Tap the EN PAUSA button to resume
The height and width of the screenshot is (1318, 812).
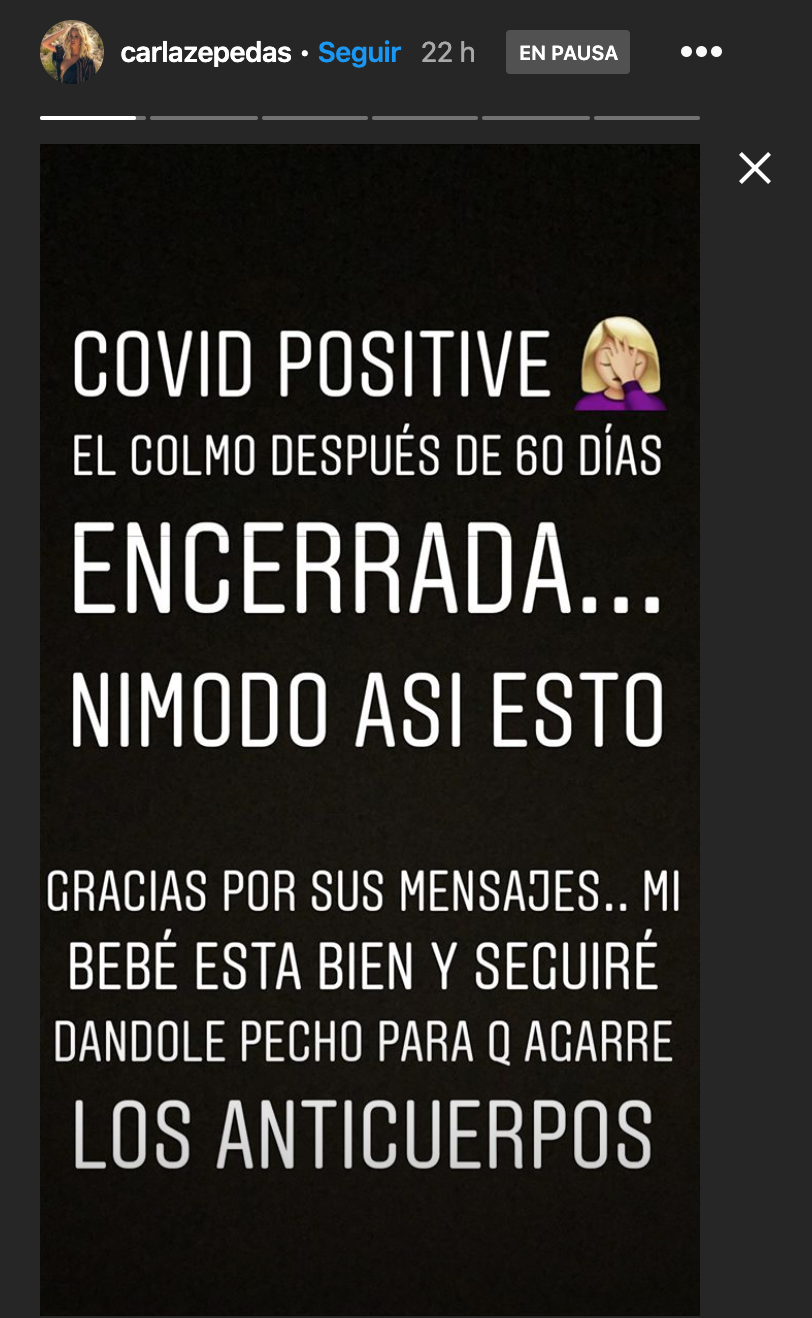568,53
